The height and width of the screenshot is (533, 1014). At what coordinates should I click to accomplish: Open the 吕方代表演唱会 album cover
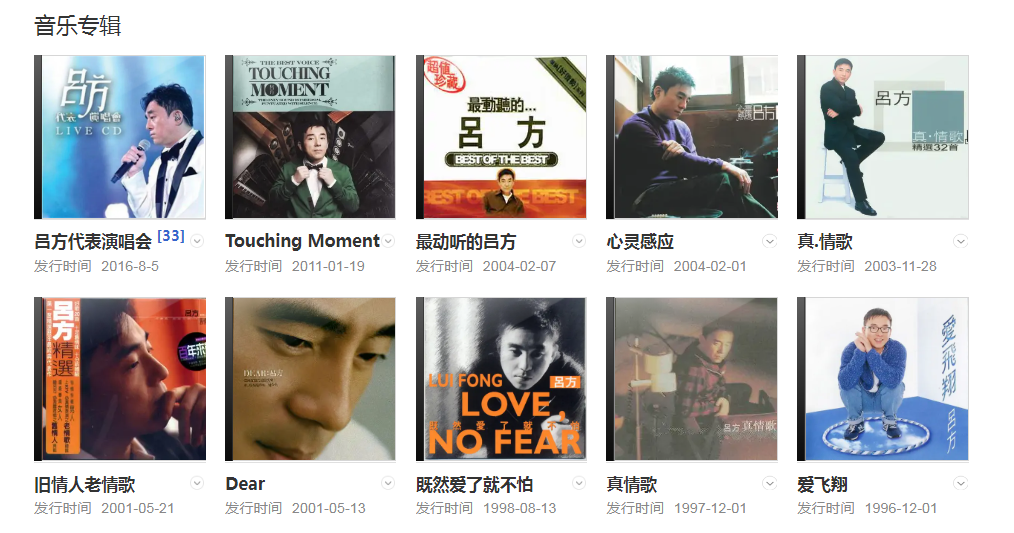[120, 137]
